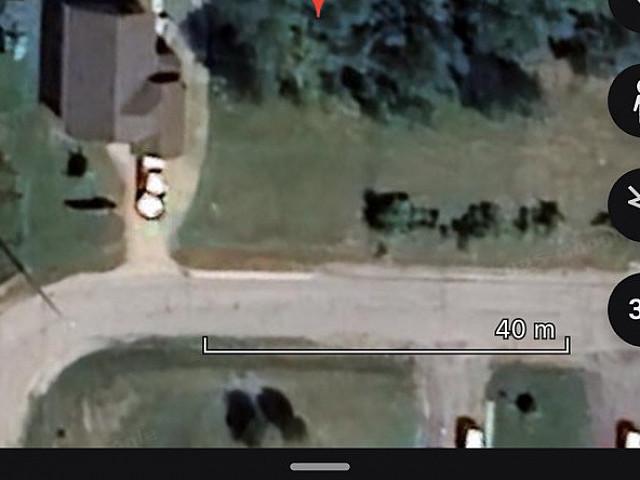640x480 pixels.
Task: Tap the system home gesture pill
Action: point(320,466)
